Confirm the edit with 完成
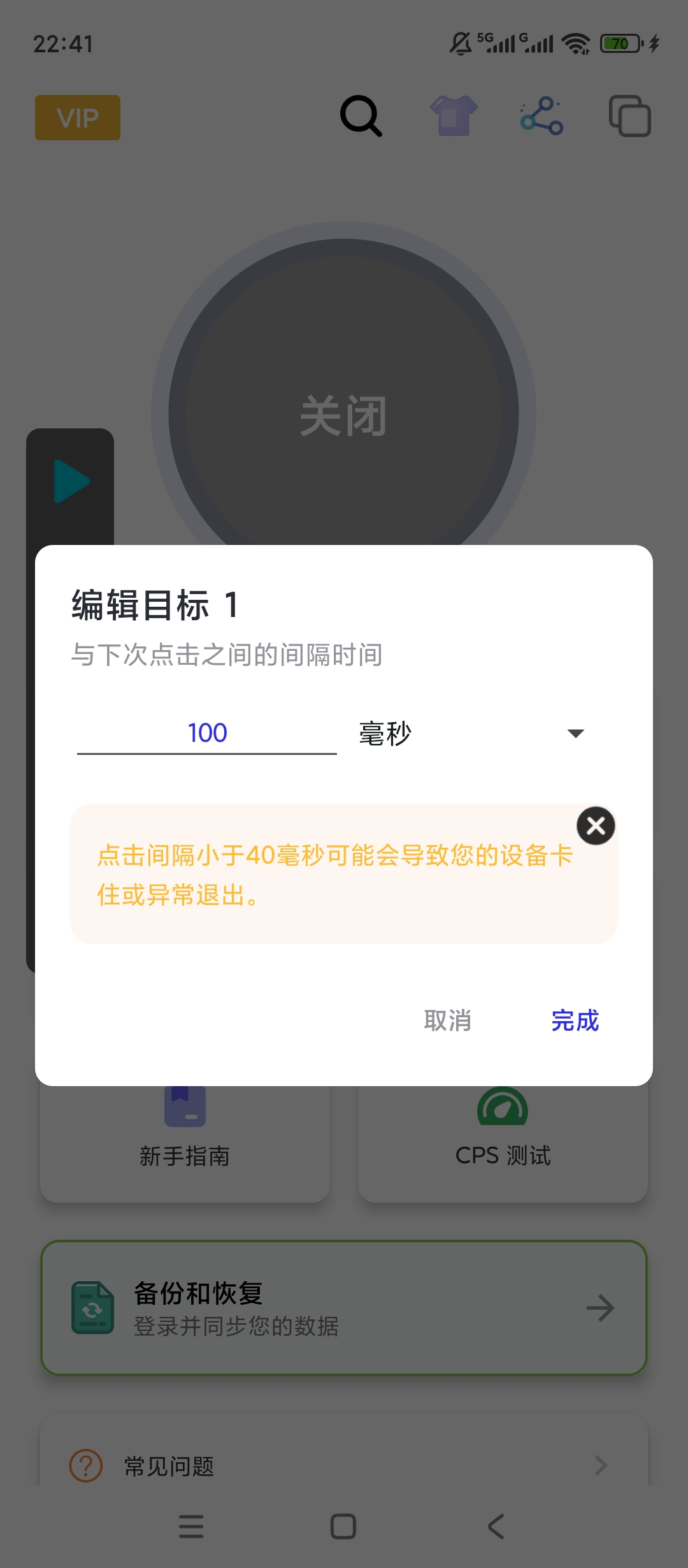The height and width of the screenshot is (1568, 688). [575, 1020]
